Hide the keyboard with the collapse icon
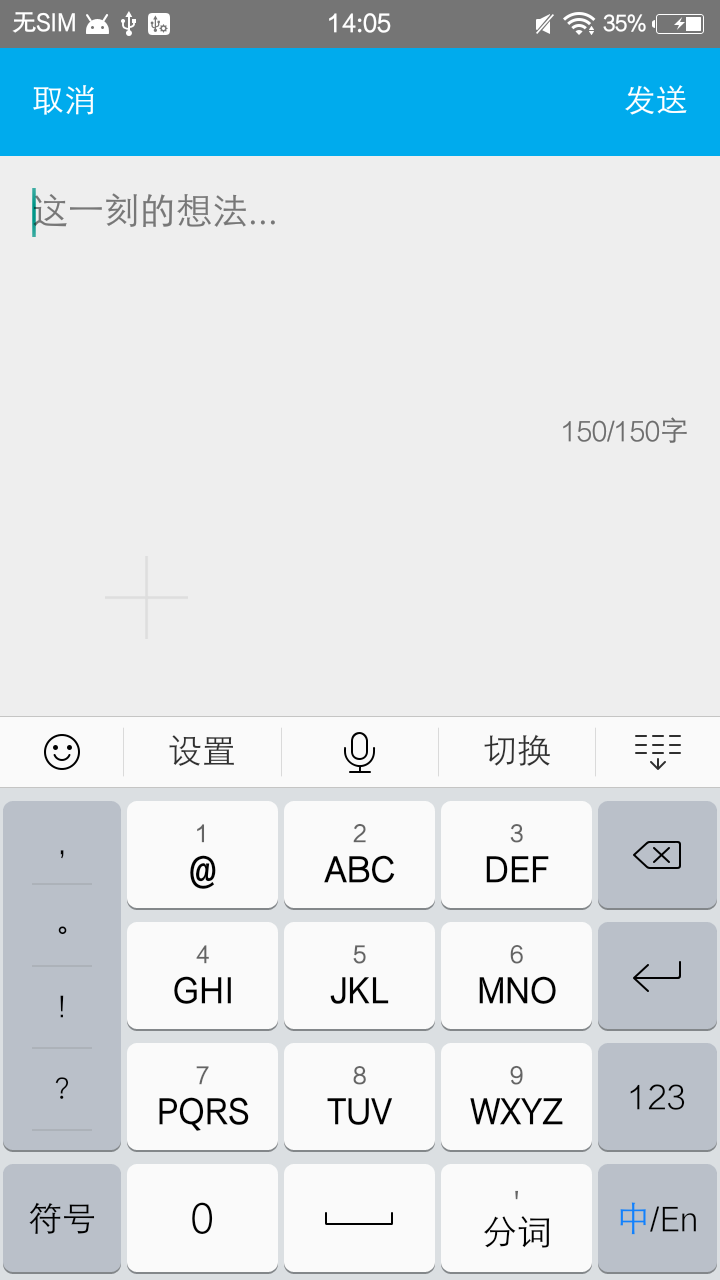 [657, 752]
